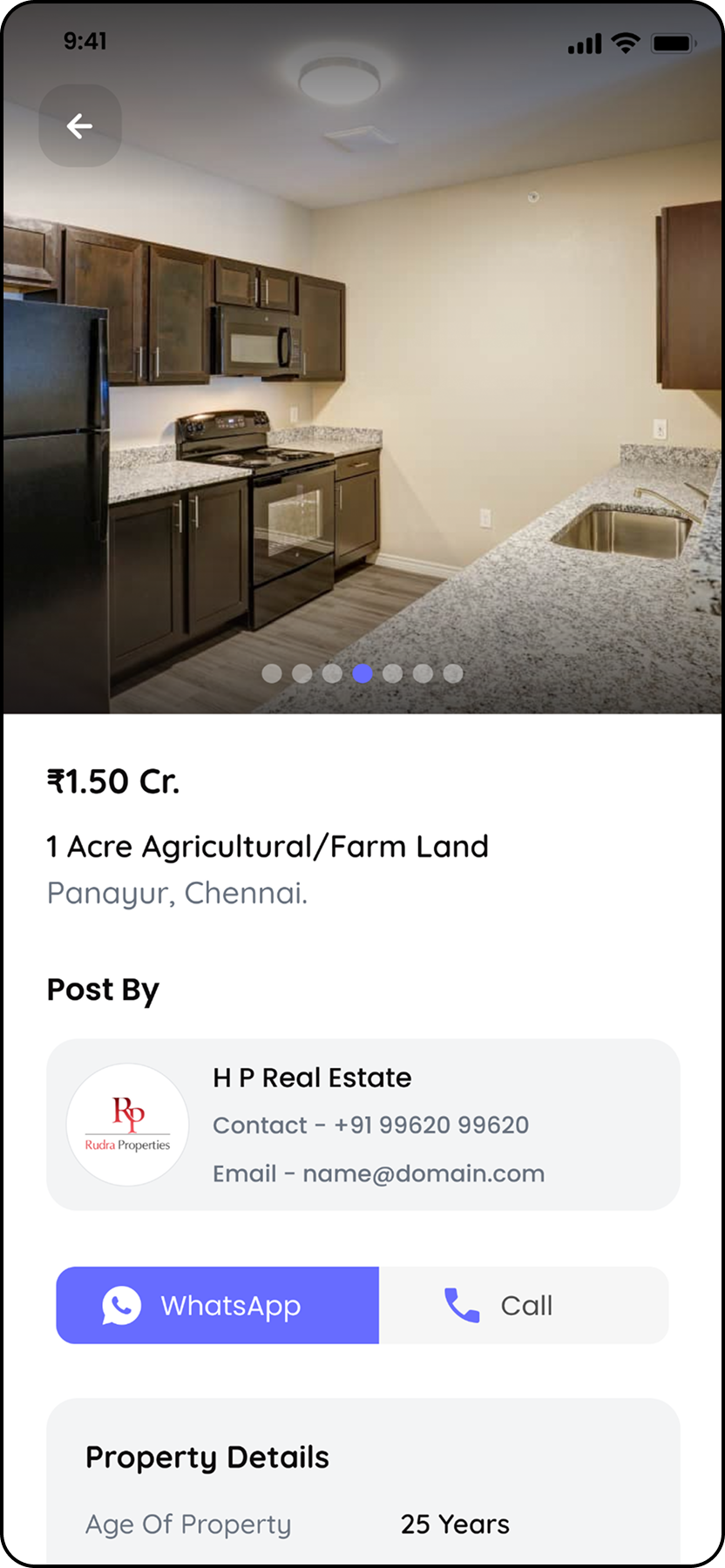Open the kitchen photo in full view
Viewport: 725px width, 1568px height.
click(x=362, y=392)
